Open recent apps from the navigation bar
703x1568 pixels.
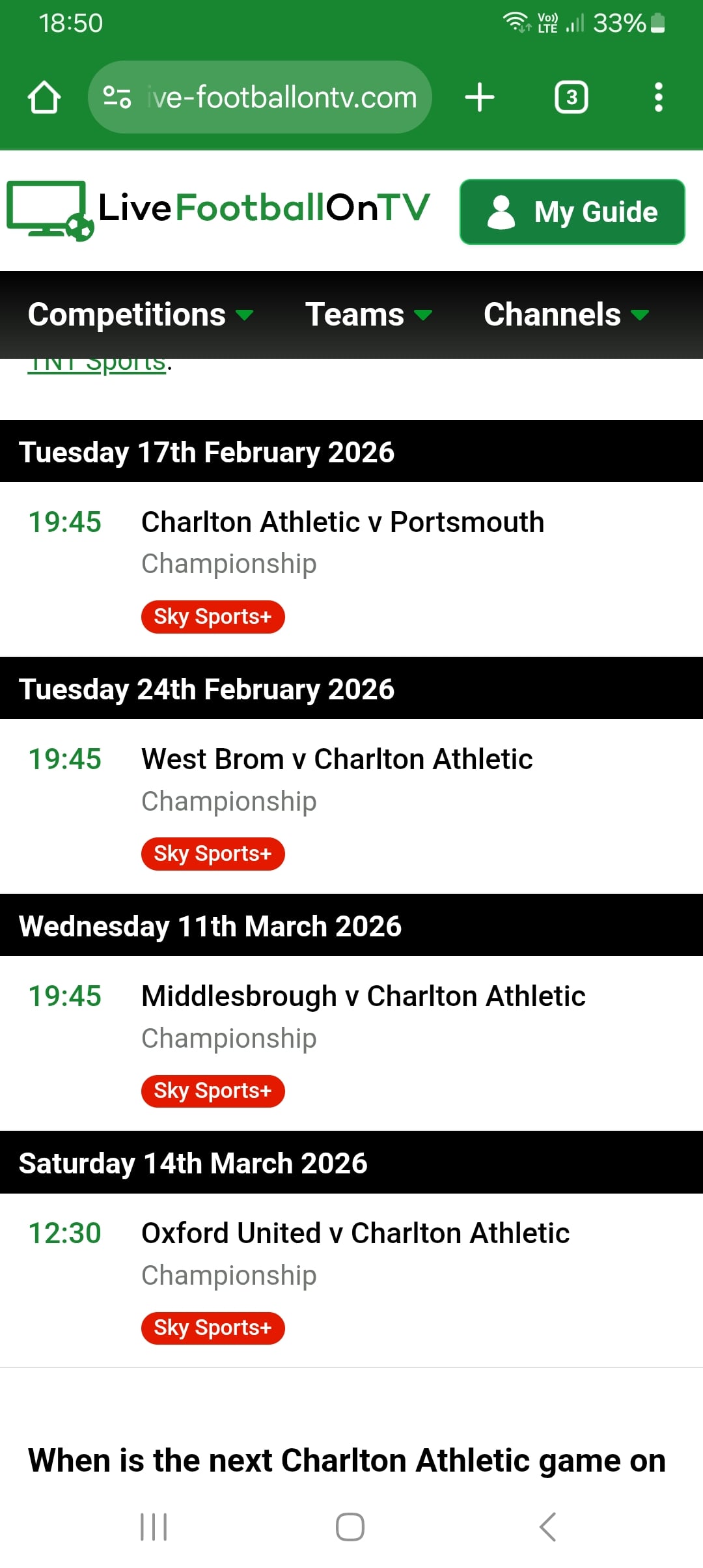tap(154, 1526)
